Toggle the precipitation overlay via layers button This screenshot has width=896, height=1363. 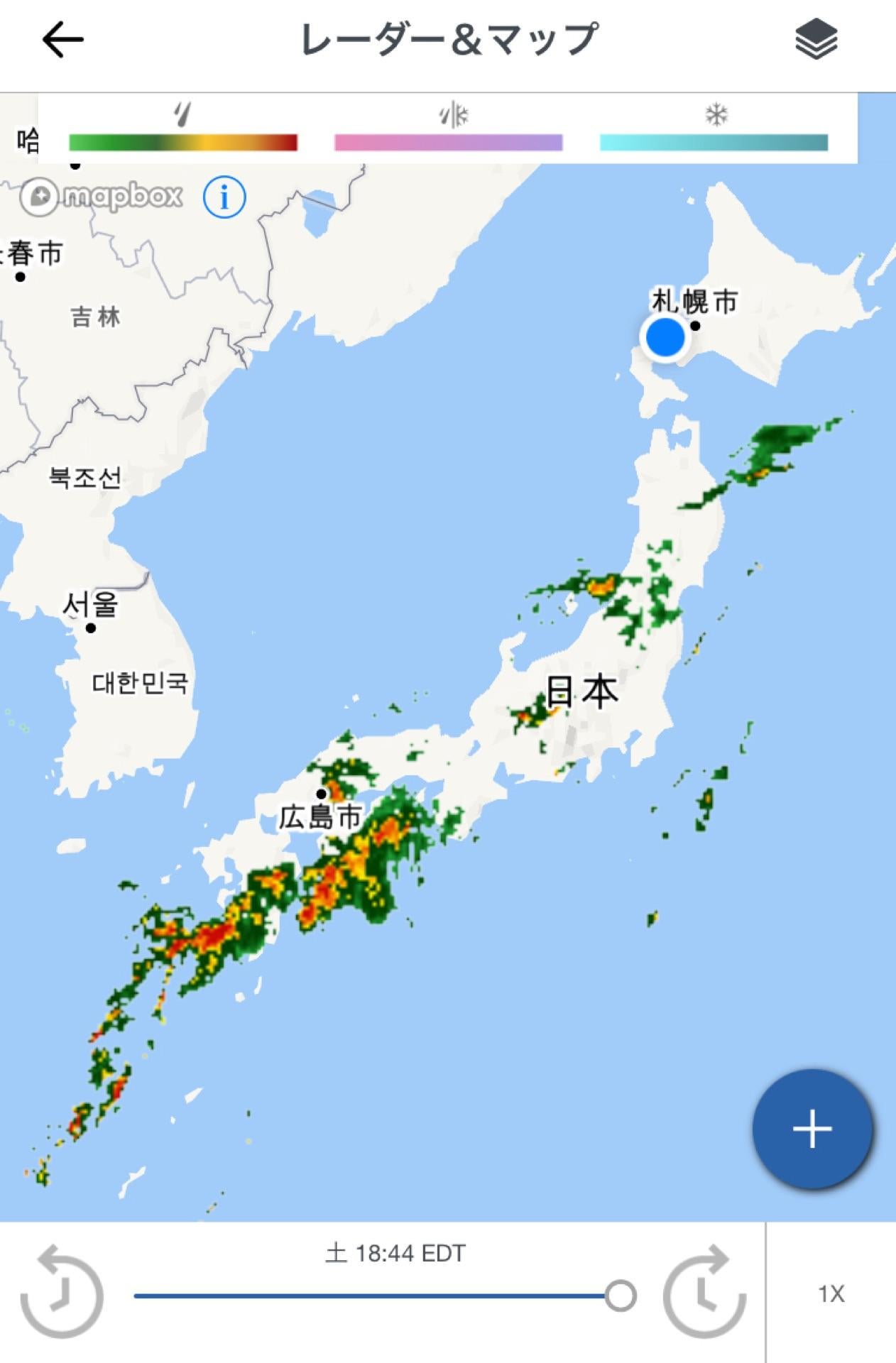pos(818,39)
